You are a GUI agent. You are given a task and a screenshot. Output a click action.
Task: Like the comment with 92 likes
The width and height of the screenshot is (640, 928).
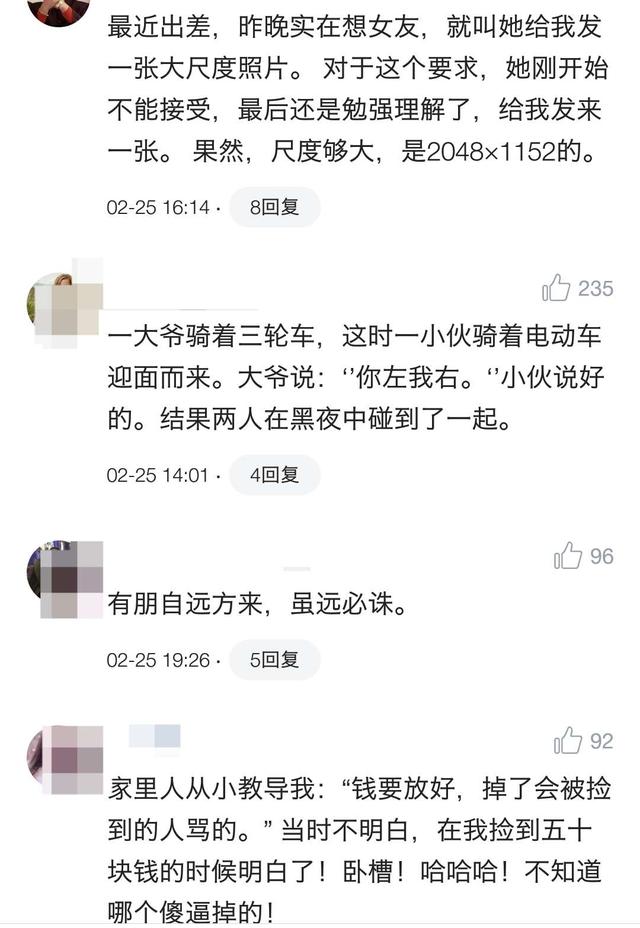pyautogui.click(x=568, y=741)
